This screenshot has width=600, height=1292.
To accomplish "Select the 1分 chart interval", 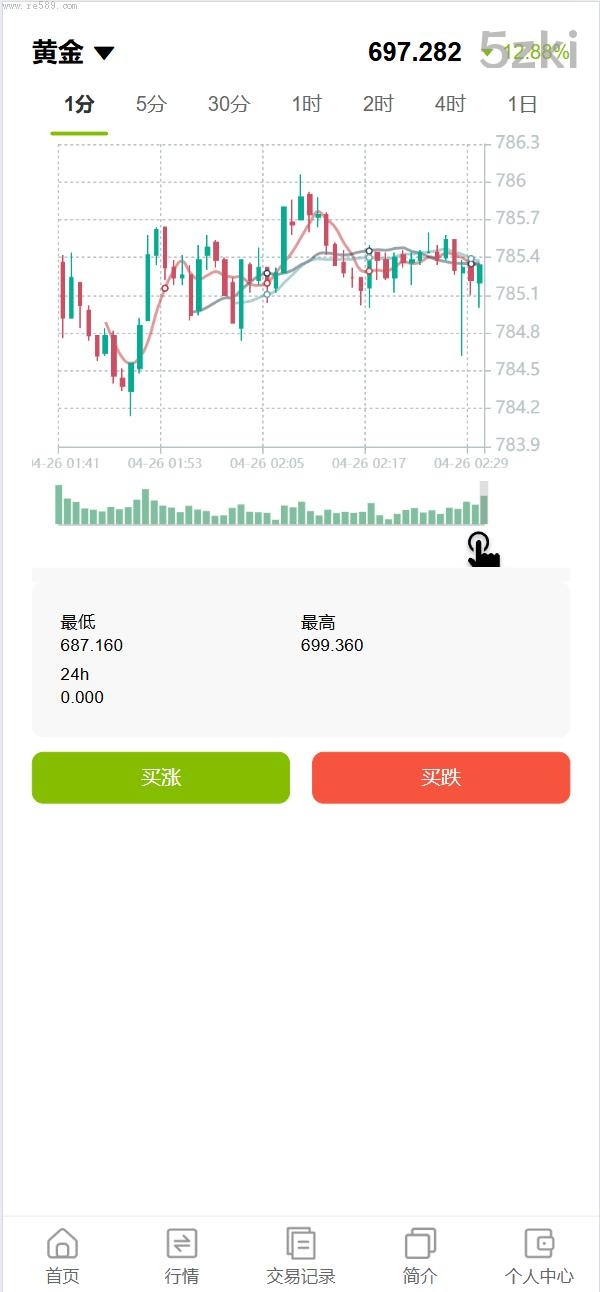I will [79, 104].
